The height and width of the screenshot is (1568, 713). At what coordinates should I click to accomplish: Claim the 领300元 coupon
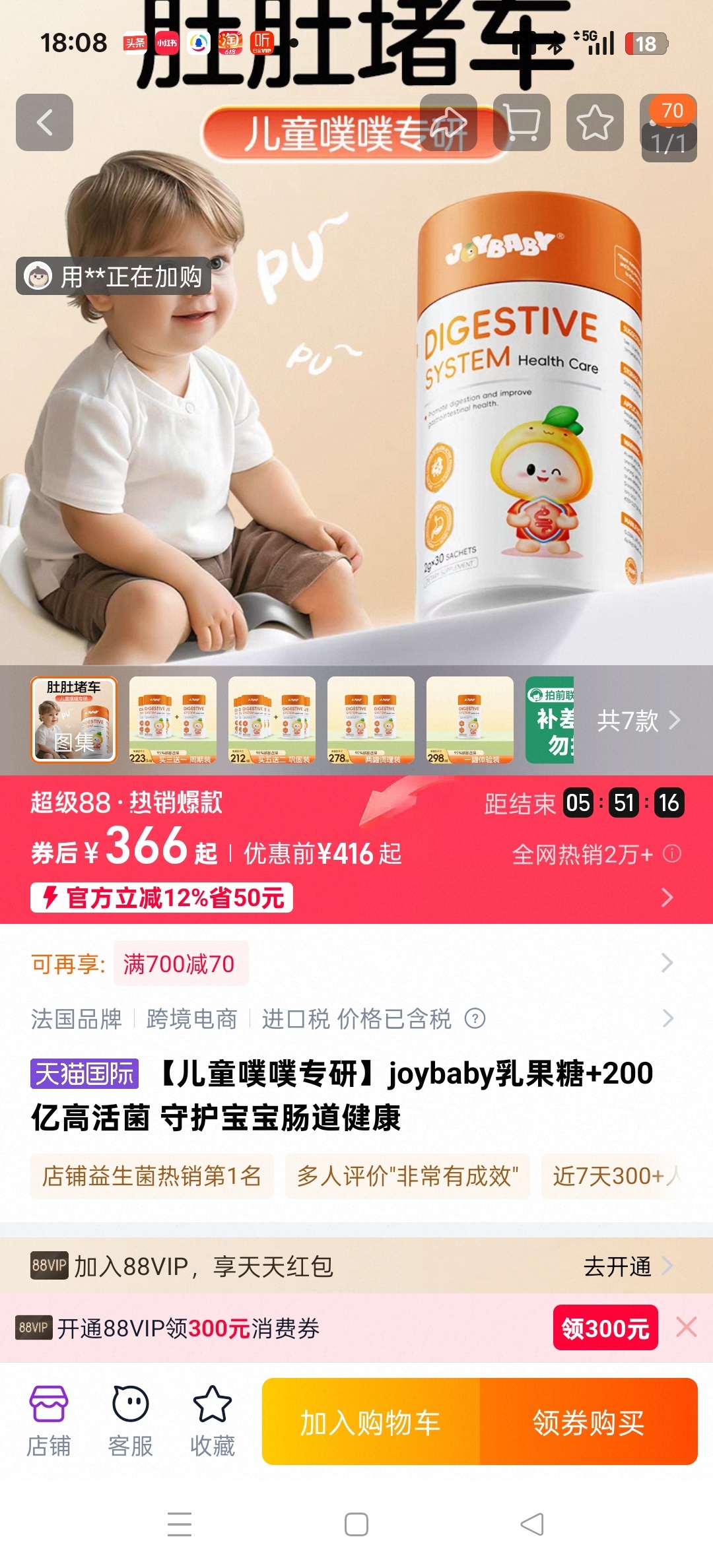(605, 1328)
